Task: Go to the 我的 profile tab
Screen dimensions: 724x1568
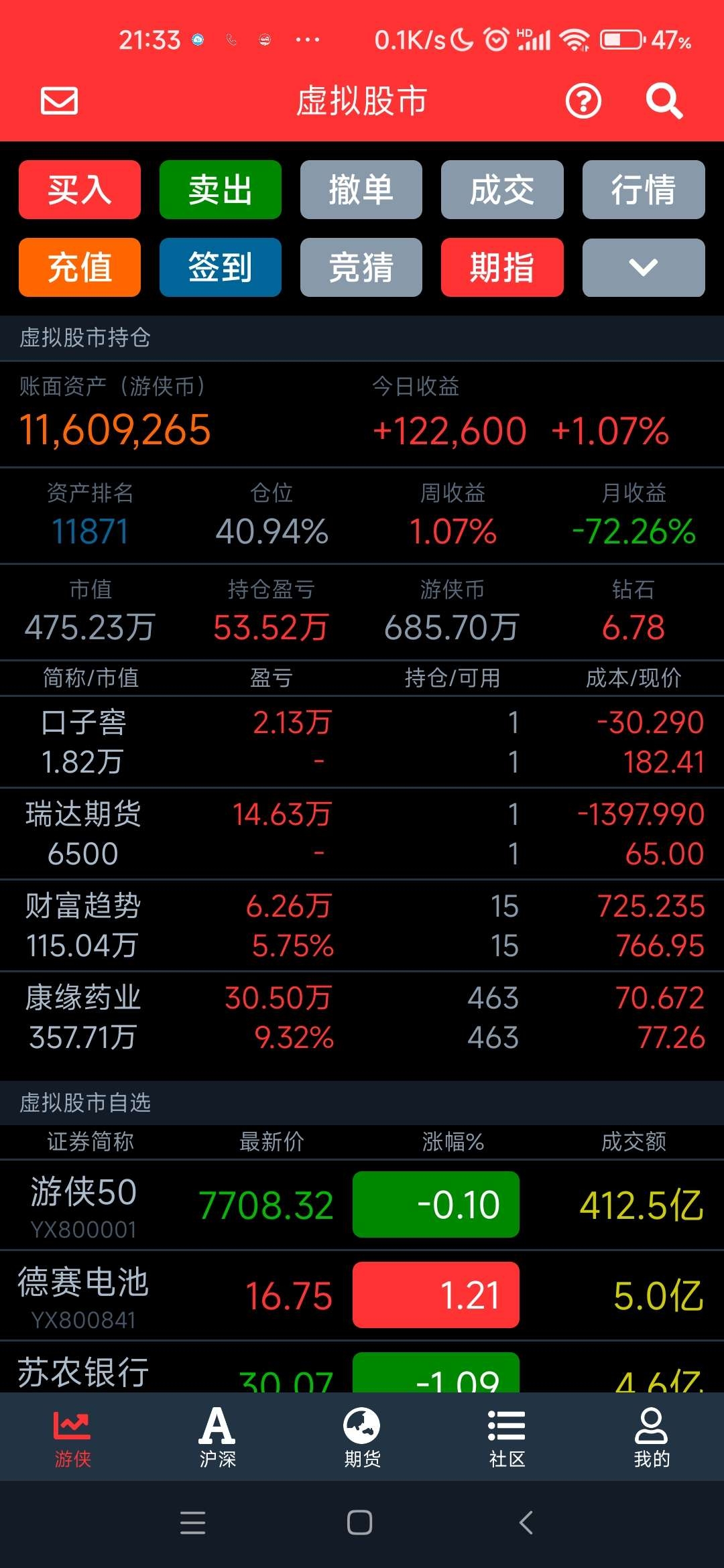Action: point(652,1437)
